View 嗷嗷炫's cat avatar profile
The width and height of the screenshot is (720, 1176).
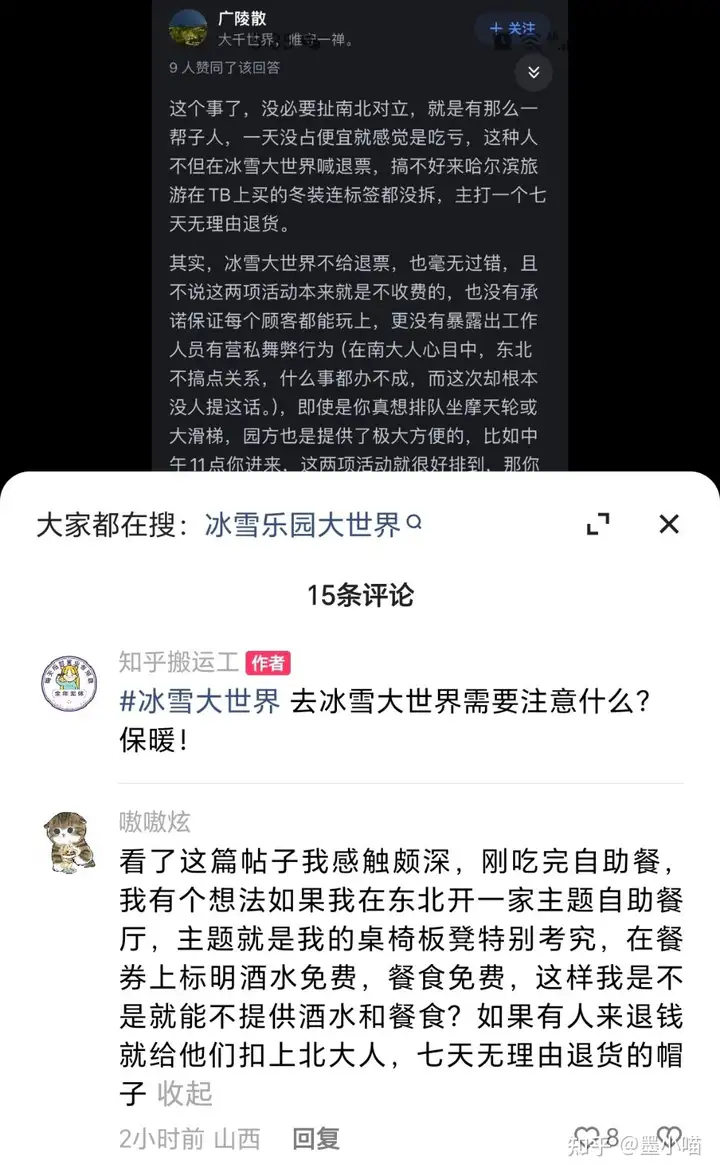tap(69, 841)
